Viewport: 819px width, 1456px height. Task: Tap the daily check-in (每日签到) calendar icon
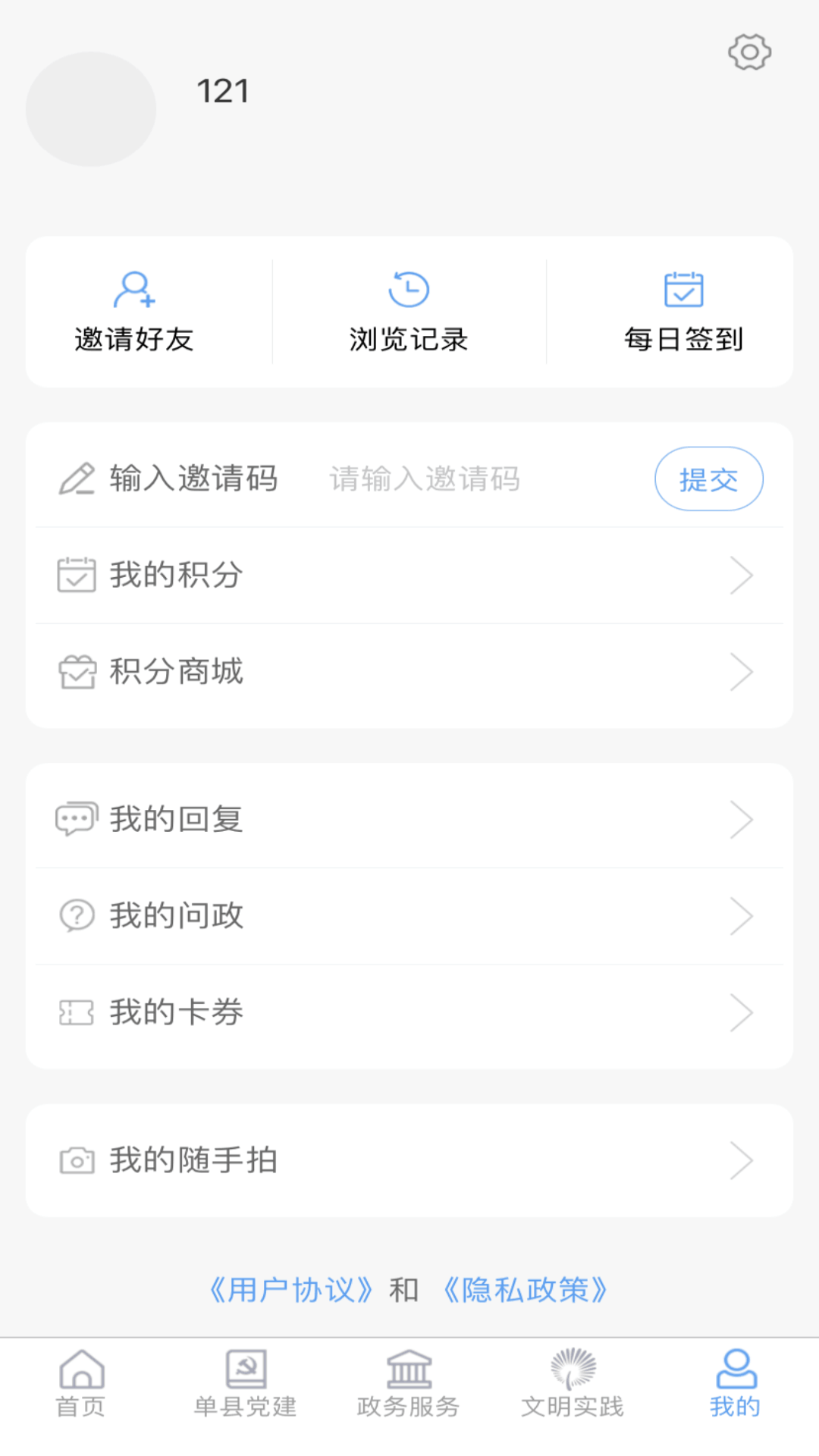point(683,289)
